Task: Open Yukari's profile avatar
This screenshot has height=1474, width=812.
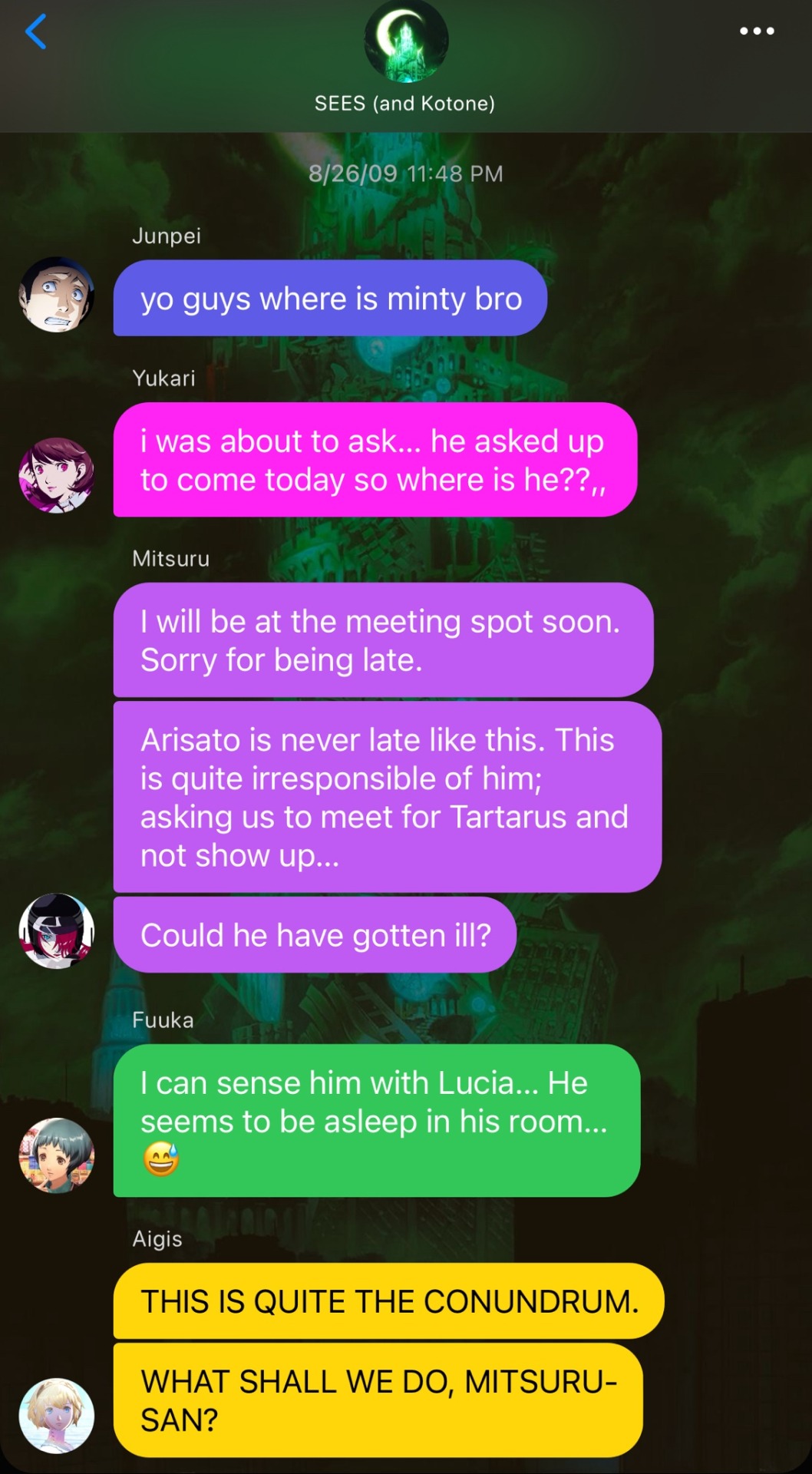Action: 56,475
